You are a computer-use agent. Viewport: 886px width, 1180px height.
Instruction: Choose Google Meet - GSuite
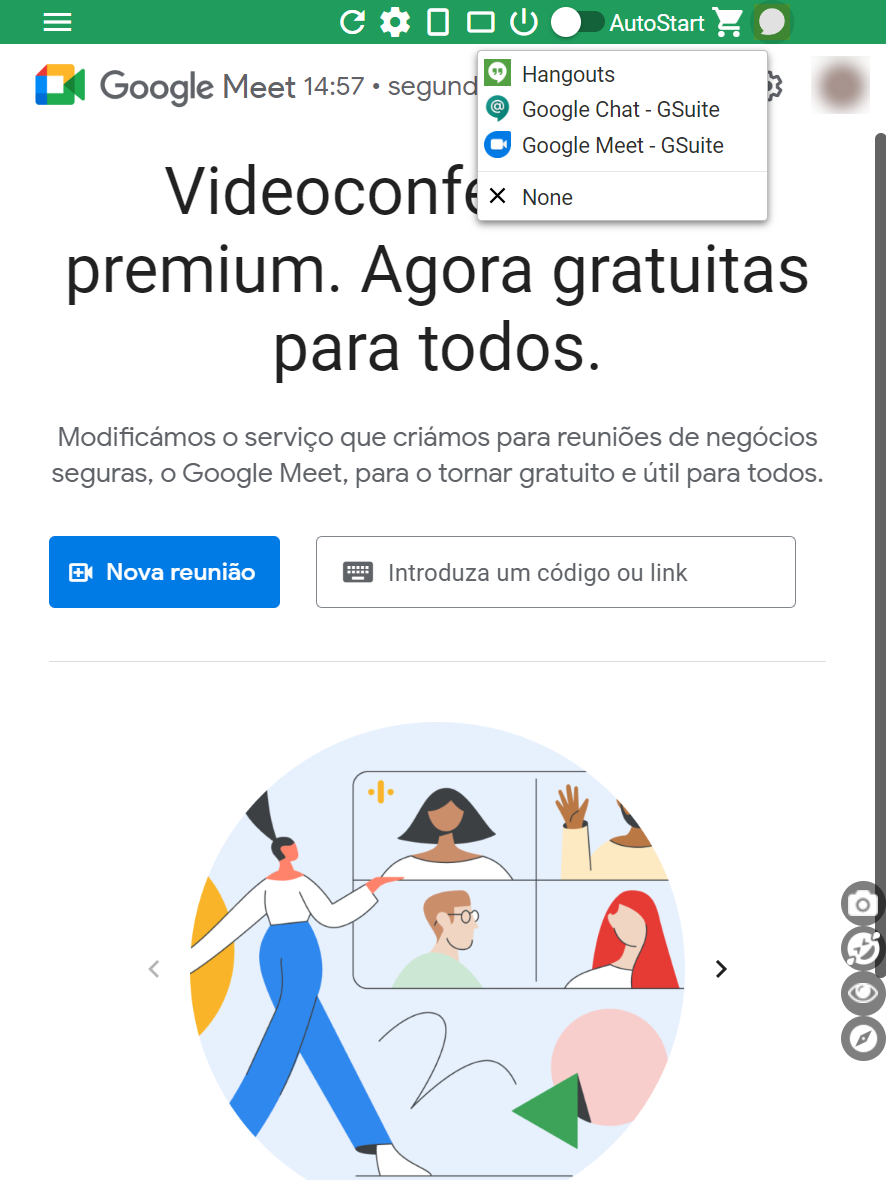tap(622, 145)
